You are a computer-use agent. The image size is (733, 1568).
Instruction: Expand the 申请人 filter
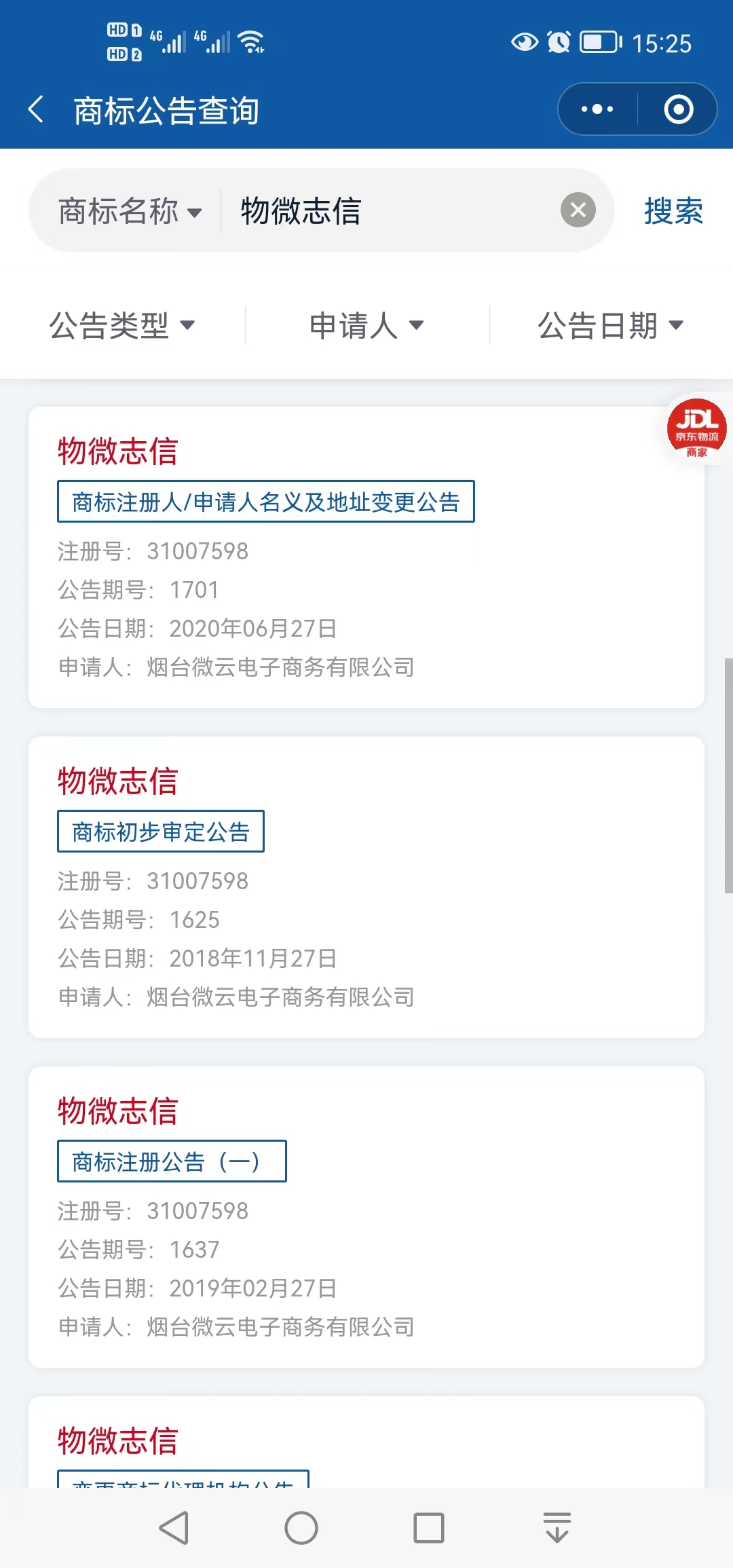366,326
